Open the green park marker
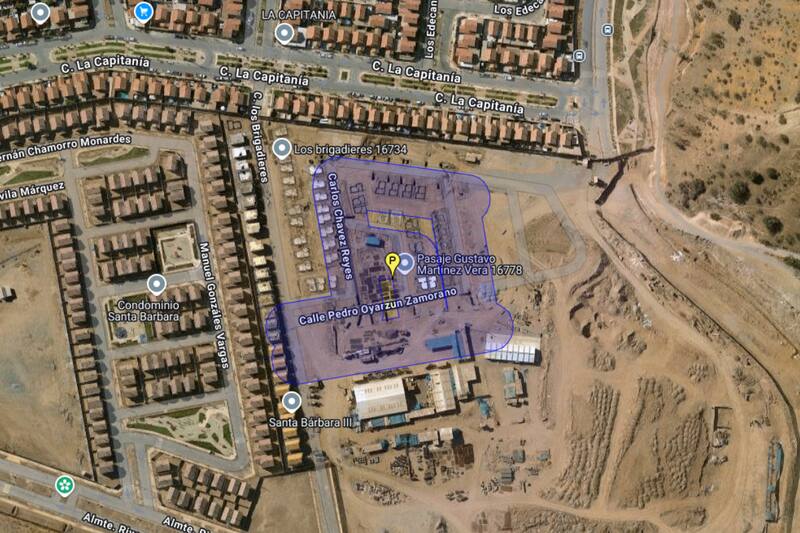Screen dimensions: 800x533 point(65,485)
